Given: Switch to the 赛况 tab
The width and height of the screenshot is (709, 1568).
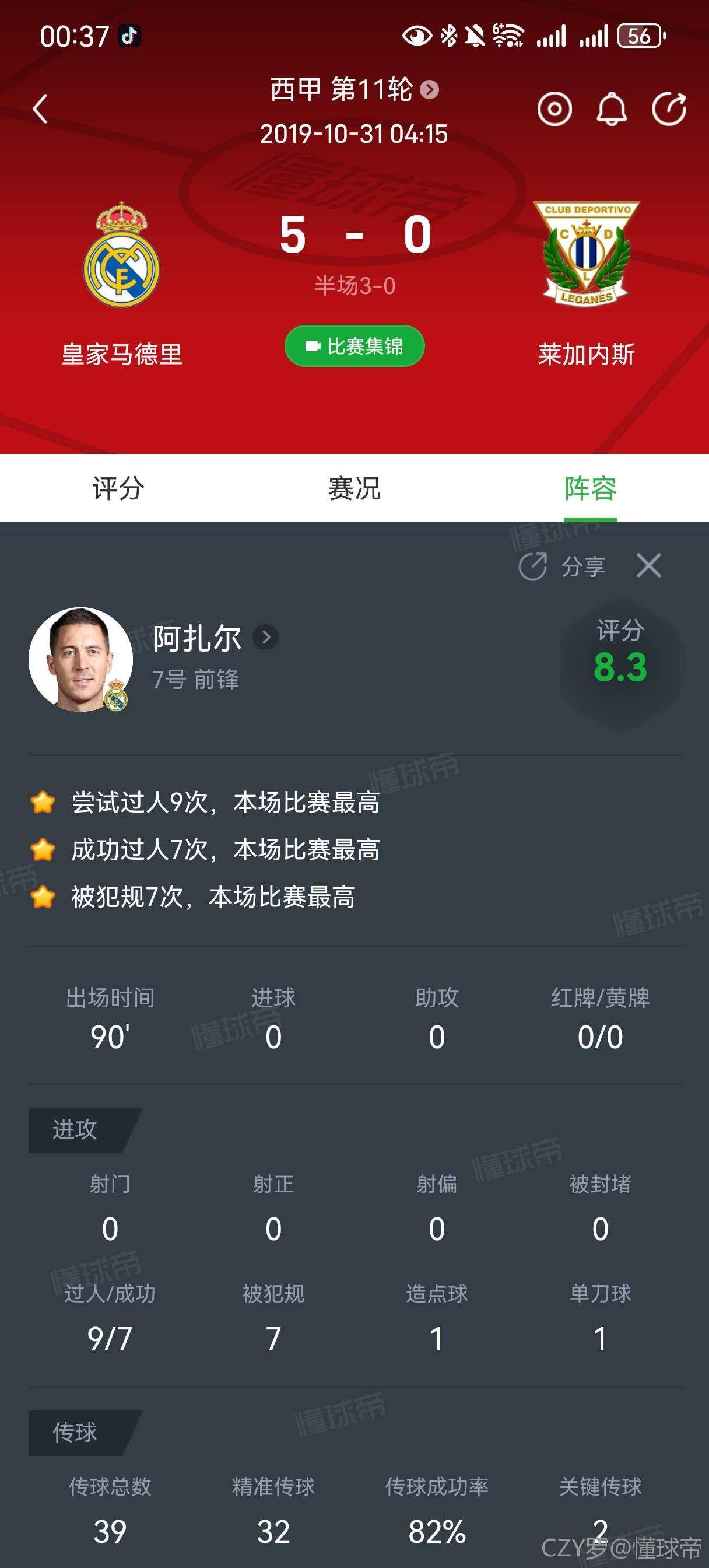Looking at the screenshot, I should tap(354, 488).
